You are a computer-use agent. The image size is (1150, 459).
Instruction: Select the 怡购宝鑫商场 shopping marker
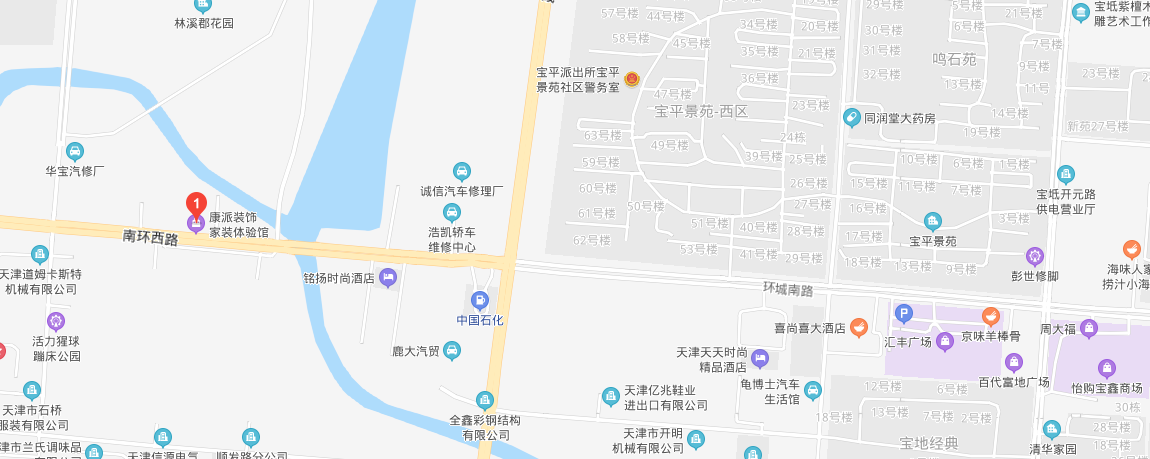(x=1106, y=368)
